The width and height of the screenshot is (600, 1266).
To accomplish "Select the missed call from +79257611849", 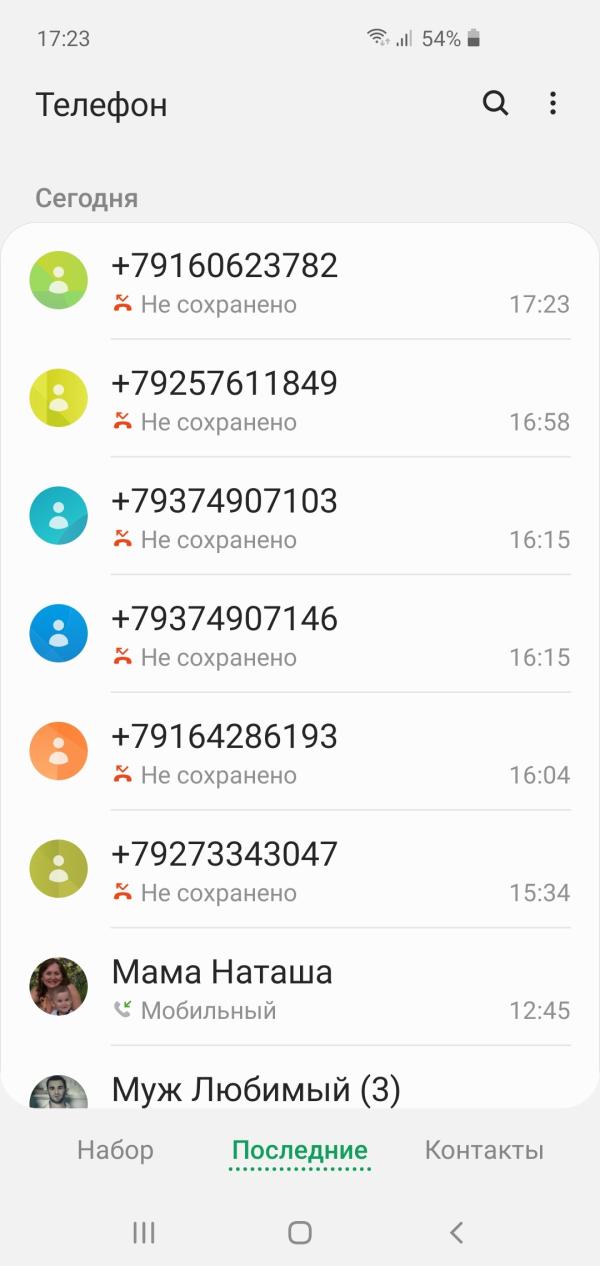I will (300, 399).
